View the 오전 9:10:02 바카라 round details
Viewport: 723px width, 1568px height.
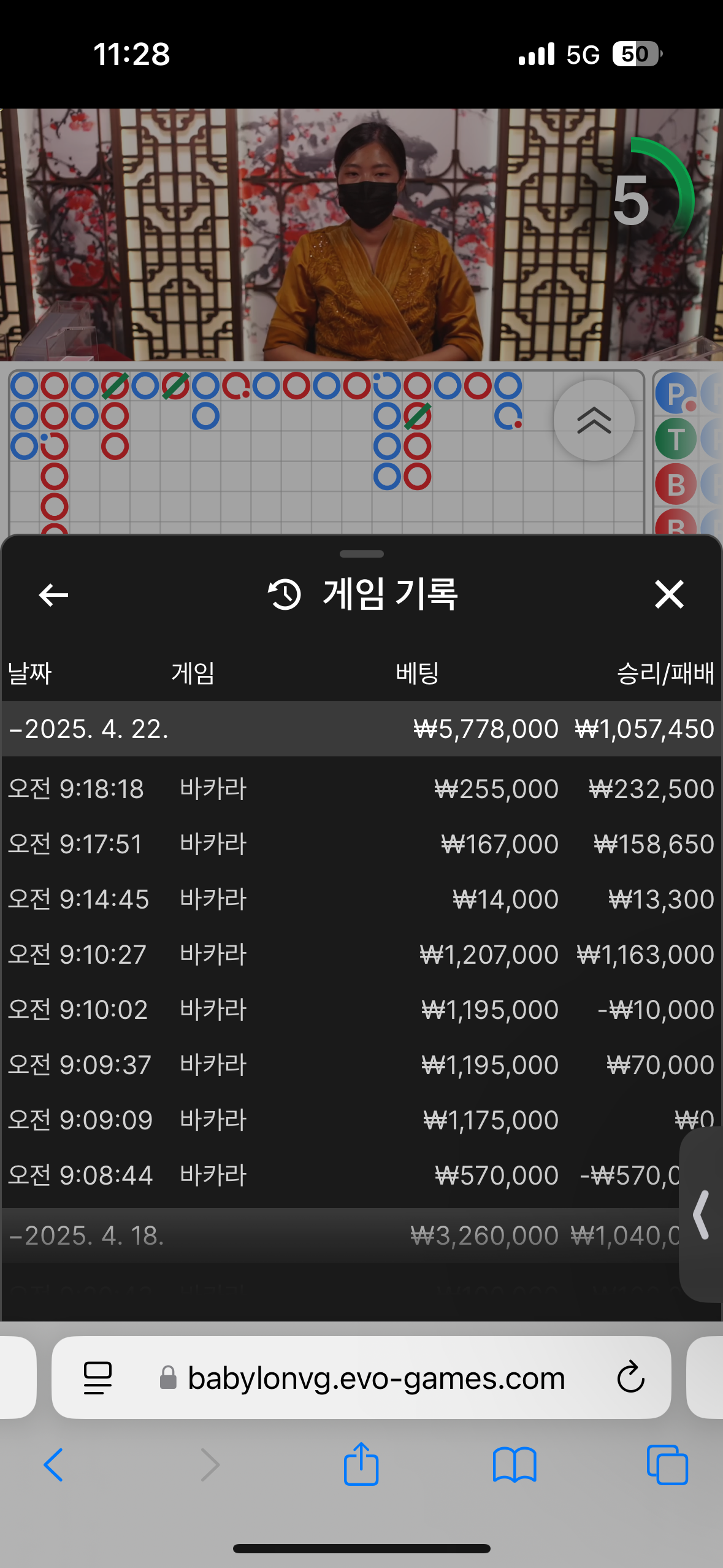click(361, 1010)
